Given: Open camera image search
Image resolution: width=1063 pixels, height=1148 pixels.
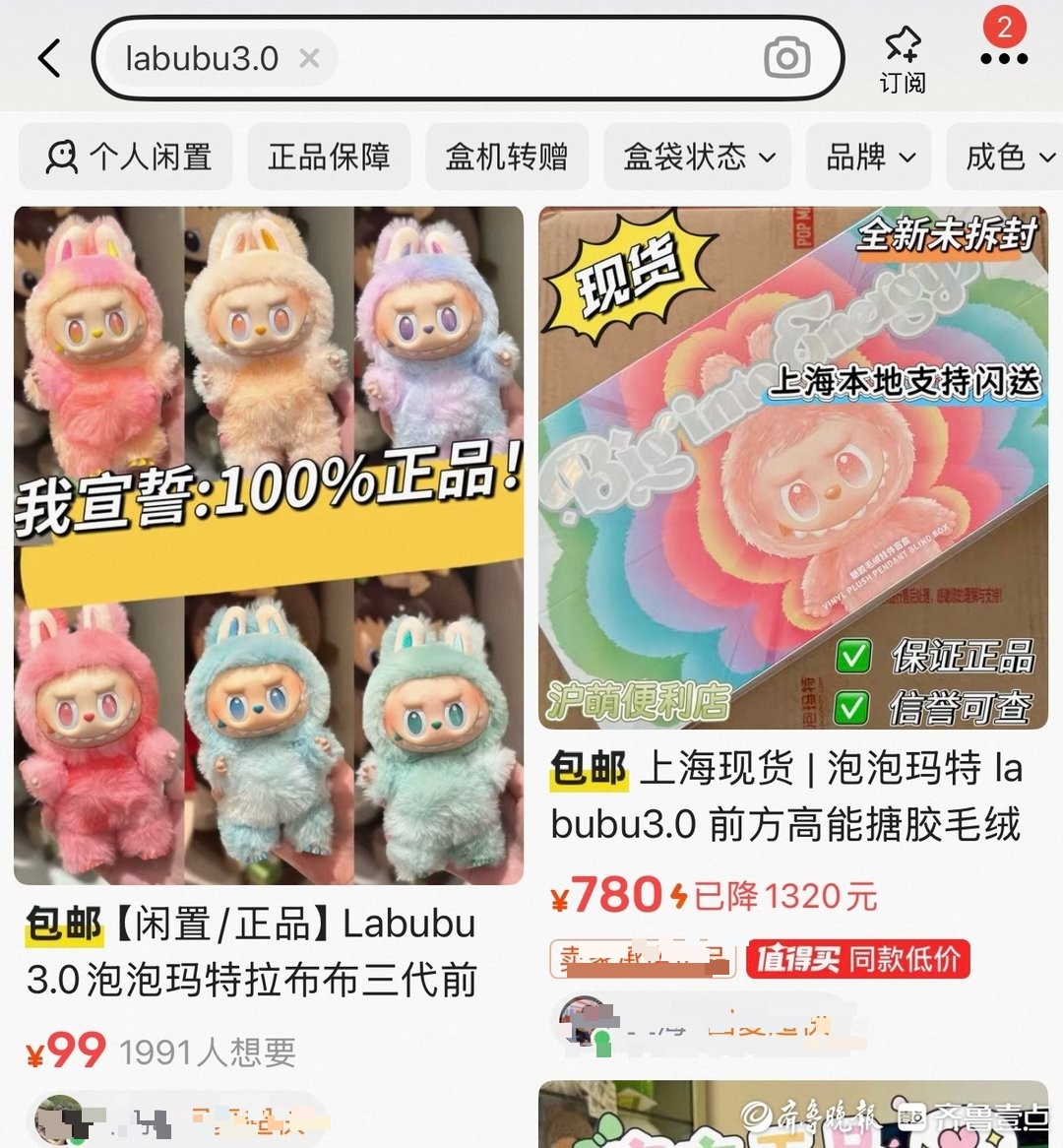Looking at the screenshot, I should (786, 59).
